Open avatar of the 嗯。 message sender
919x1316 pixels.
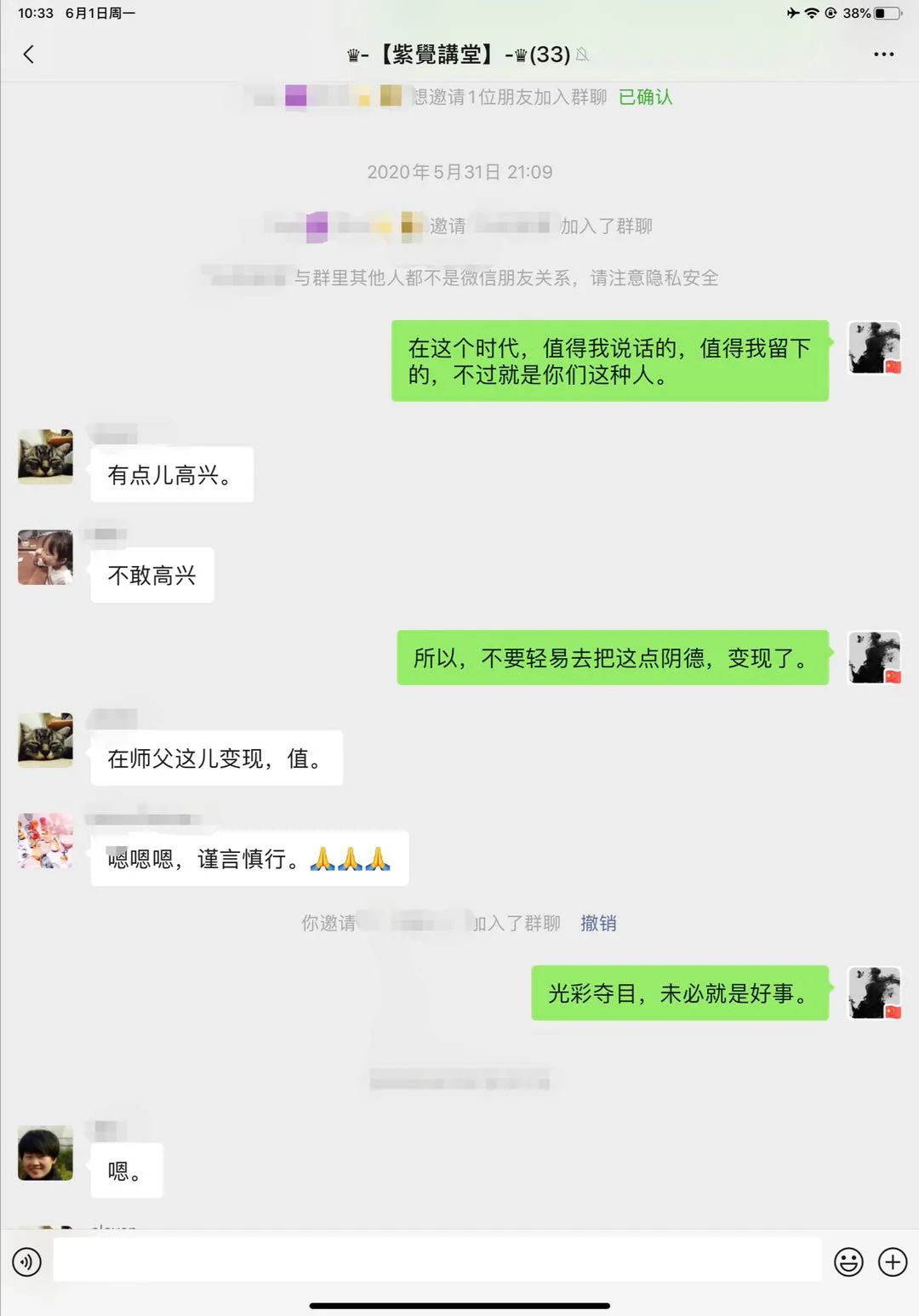(x=46, y=1153)
